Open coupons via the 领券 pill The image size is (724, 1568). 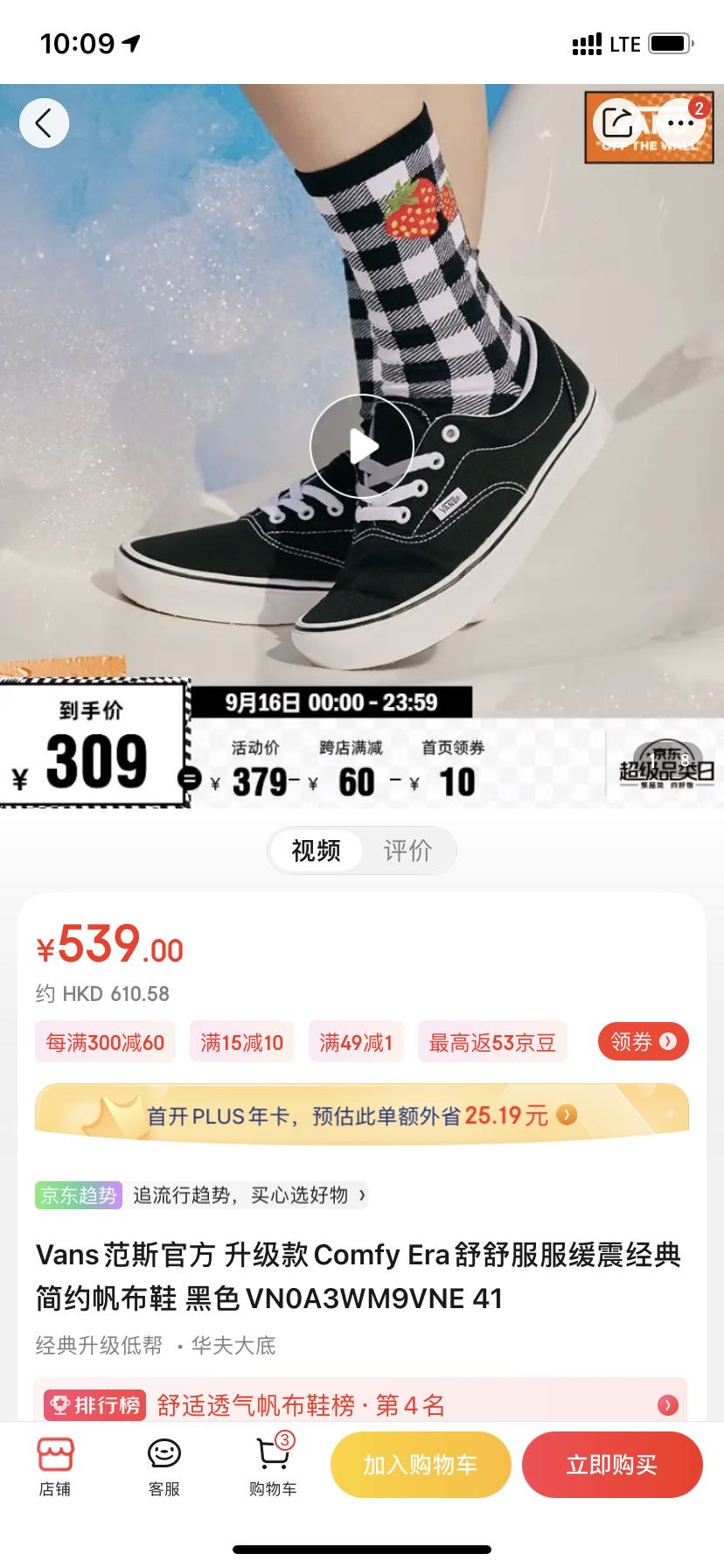(644, 1041)
